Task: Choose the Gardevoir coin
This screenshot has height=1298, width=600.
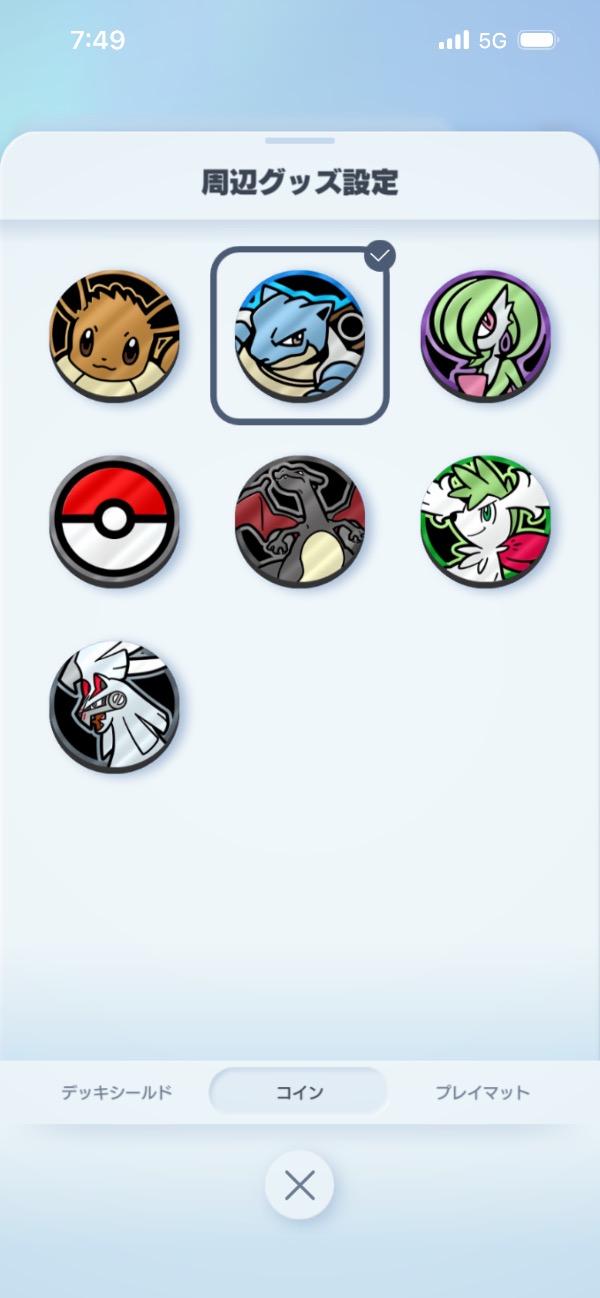Action: pos(485,336)
